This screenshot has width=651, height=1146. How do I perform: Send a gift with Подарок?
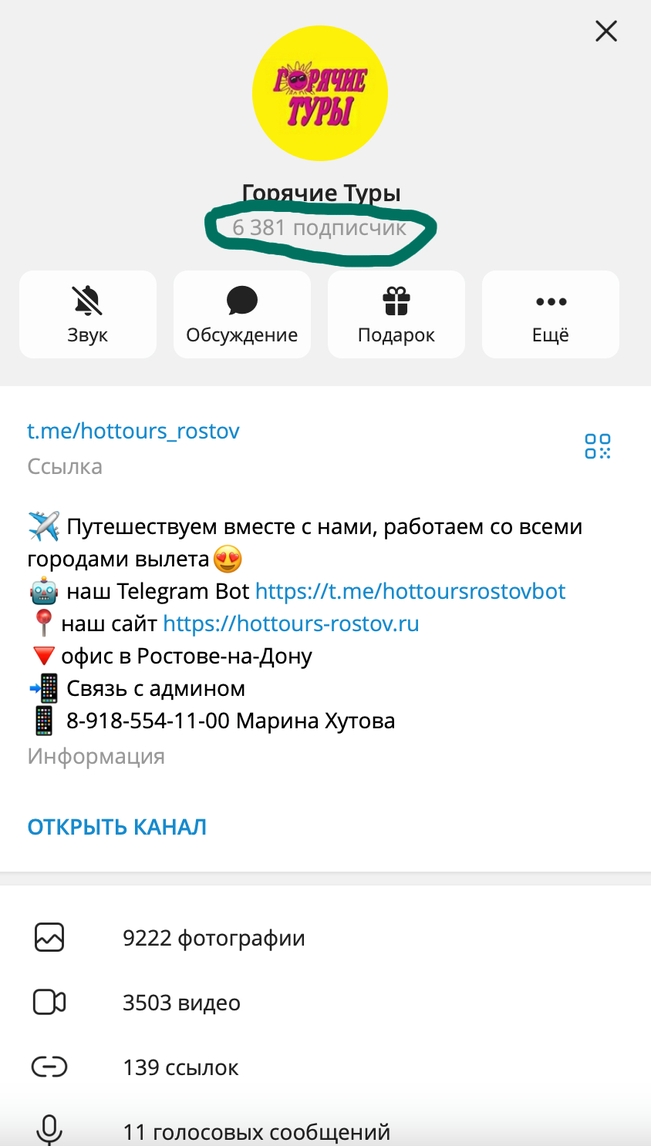tap(396, 314)
